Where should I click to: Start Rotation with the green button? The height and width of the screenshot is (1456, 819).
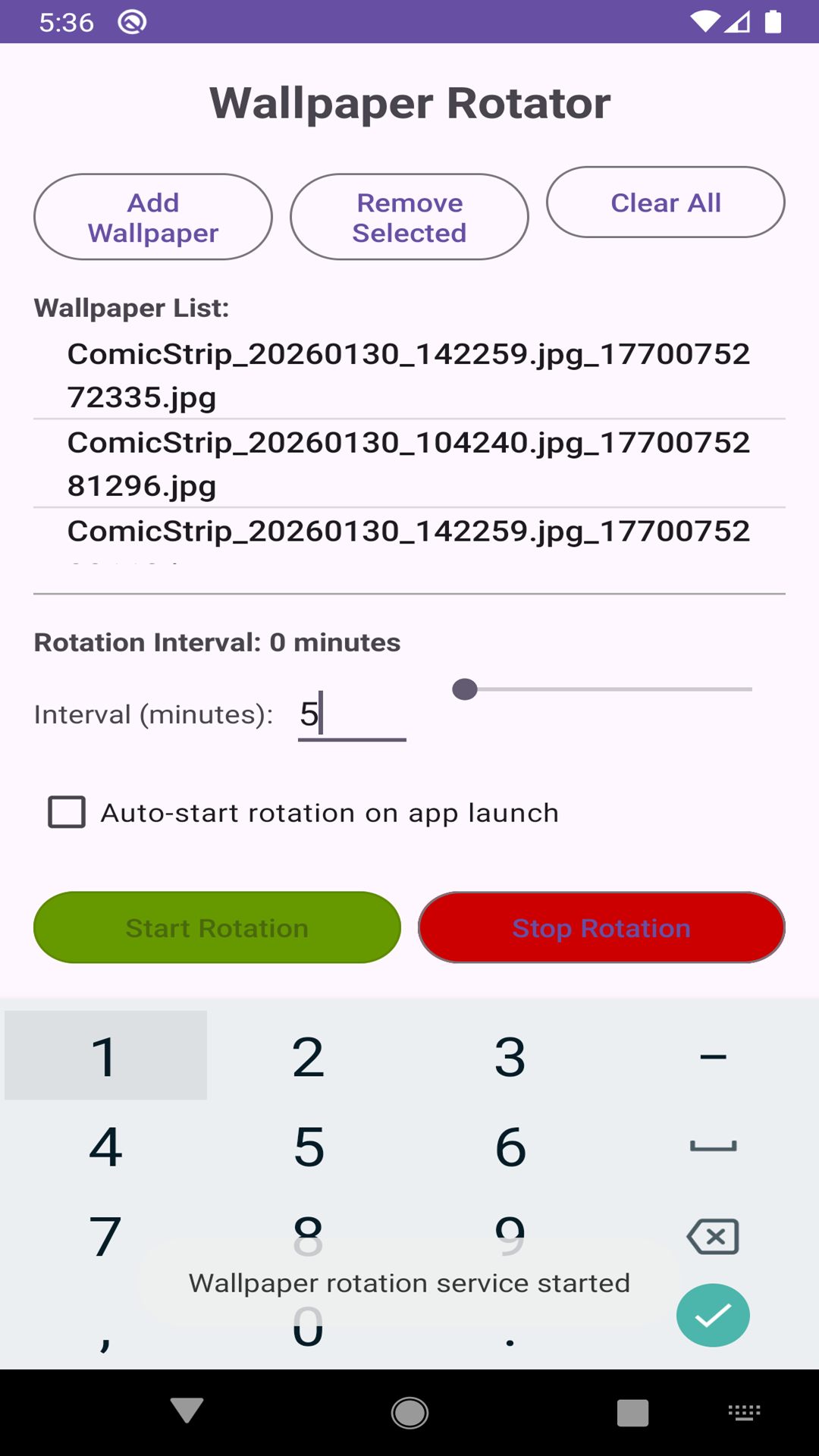click(217, 927)
